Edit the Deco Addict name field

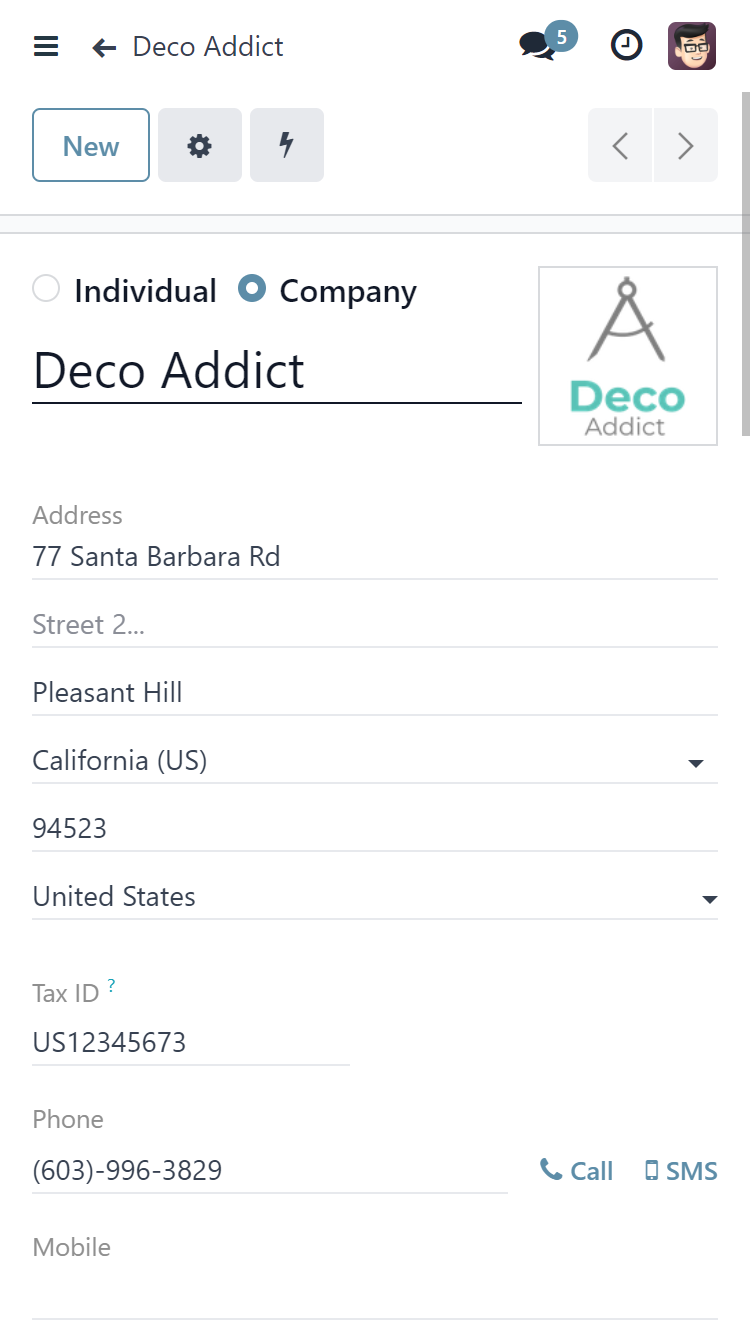277,371
